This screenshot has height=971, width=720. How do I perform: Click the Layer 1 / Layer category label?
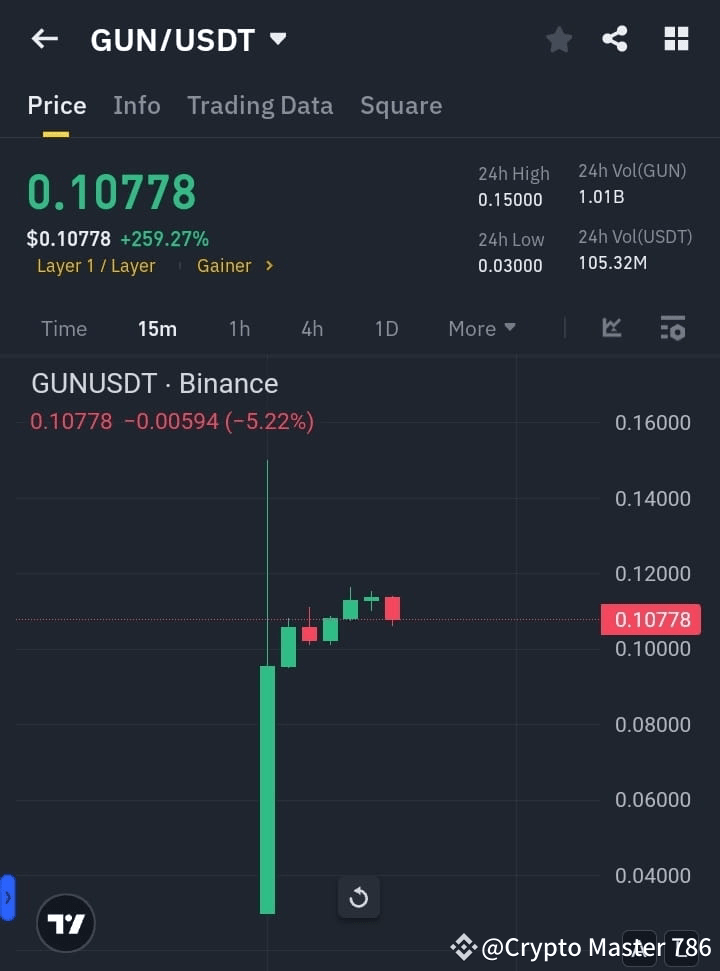tap(96, 265)
